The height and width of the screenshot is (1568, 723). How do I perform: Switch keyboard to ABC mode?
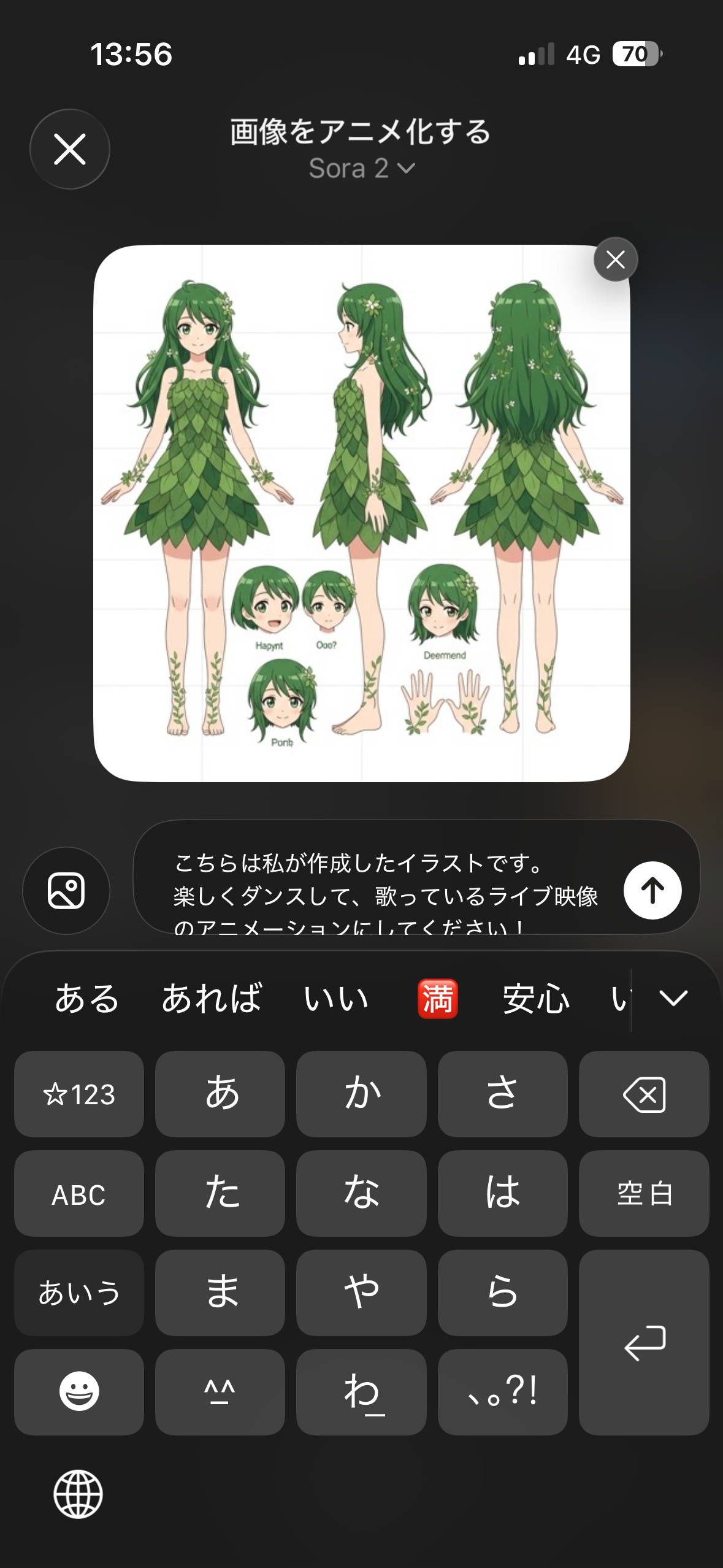79,1194
